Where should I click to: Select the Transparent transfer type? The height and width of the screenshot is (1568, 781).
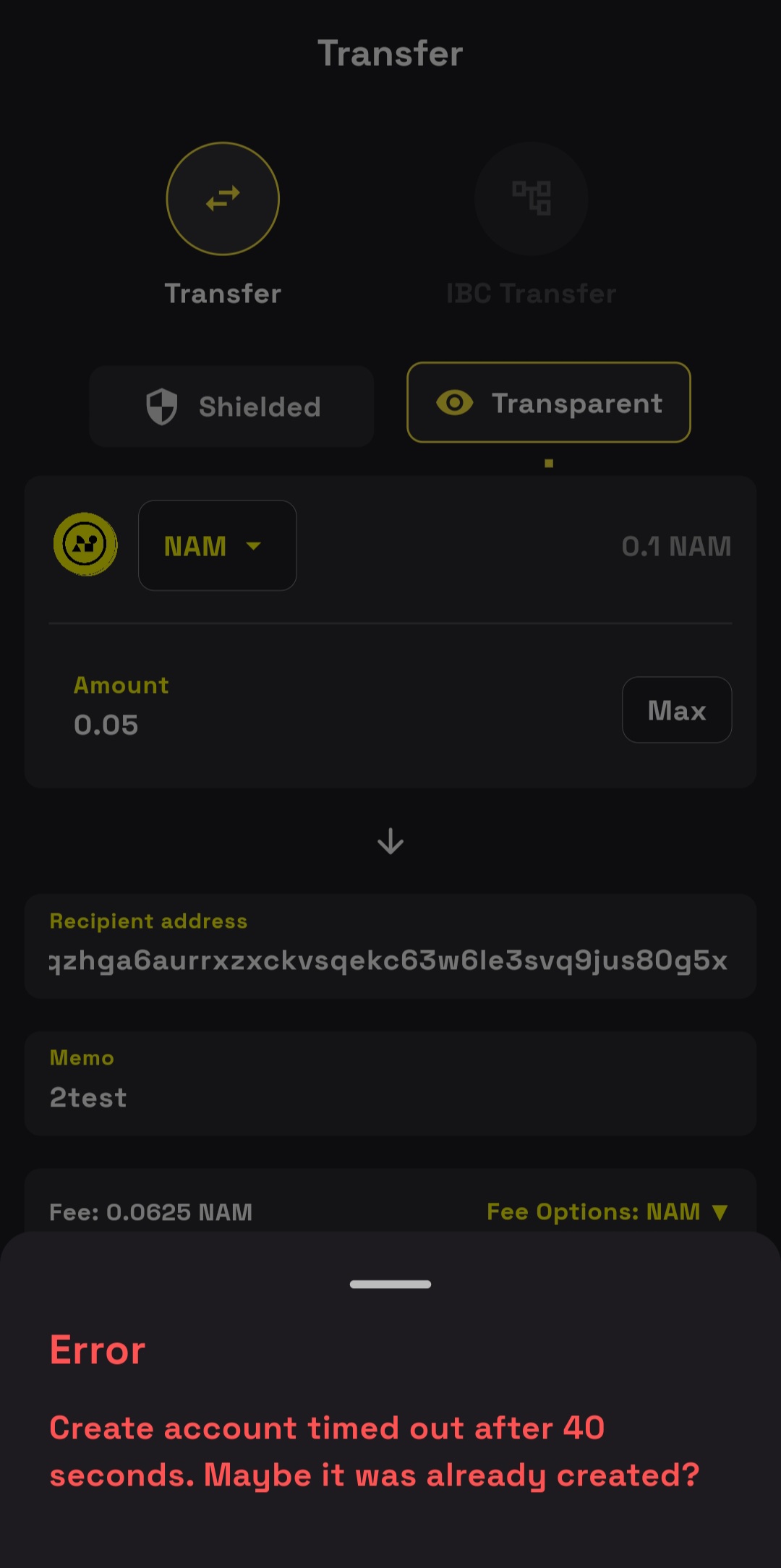[x=549, y=403]
